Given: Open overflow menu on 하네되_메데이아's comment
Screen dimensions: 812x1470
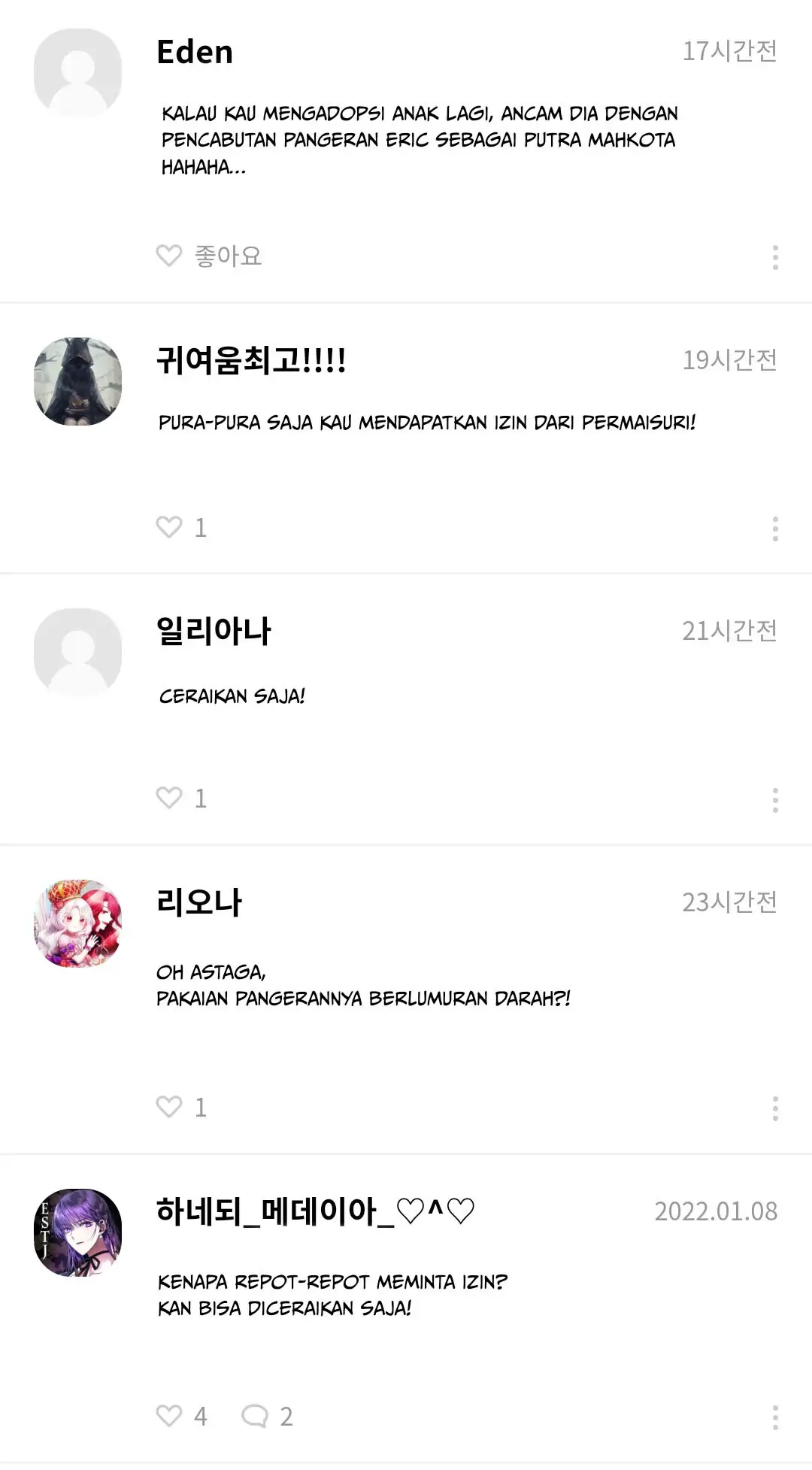Looking at the screenshot, I should pos(775,1417).
